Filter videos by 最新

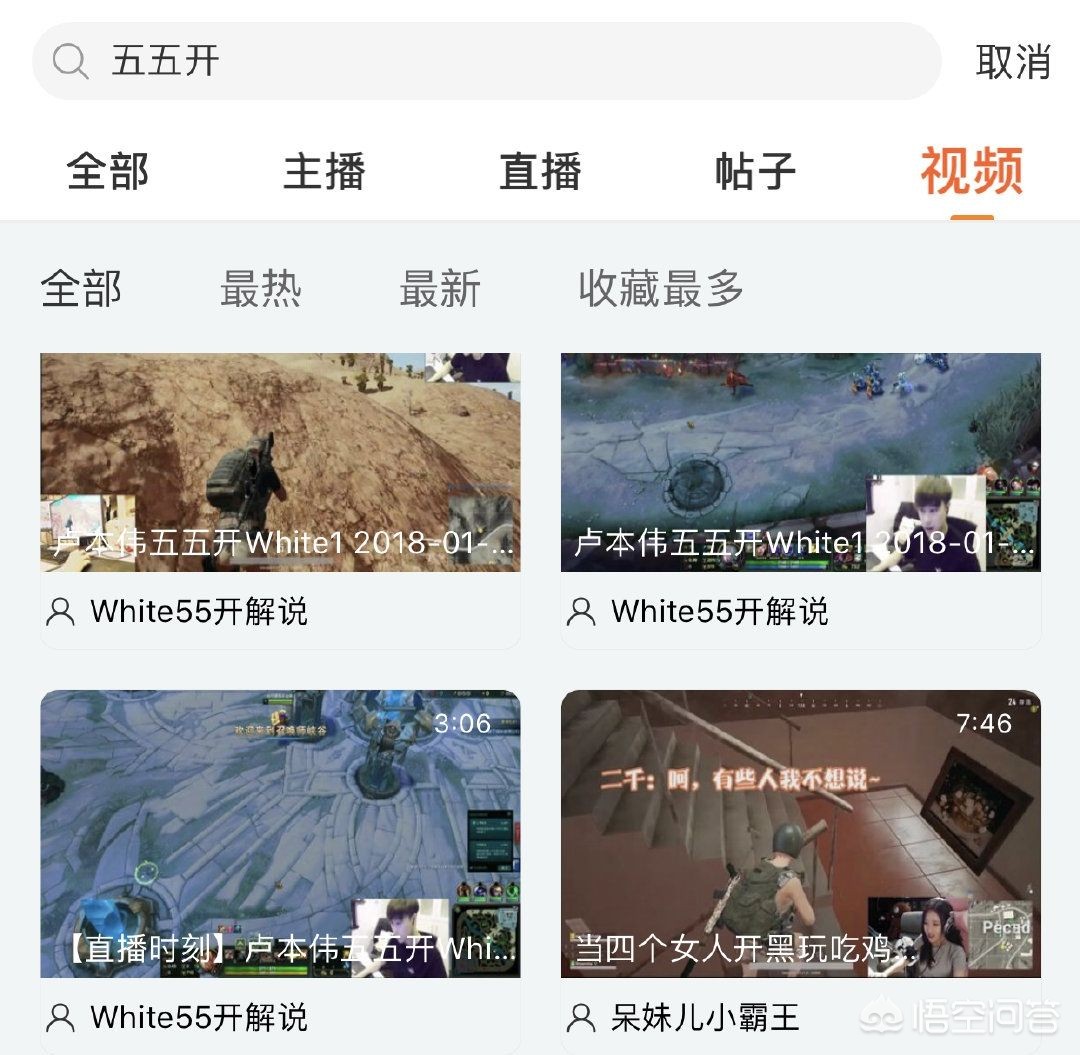440,289
